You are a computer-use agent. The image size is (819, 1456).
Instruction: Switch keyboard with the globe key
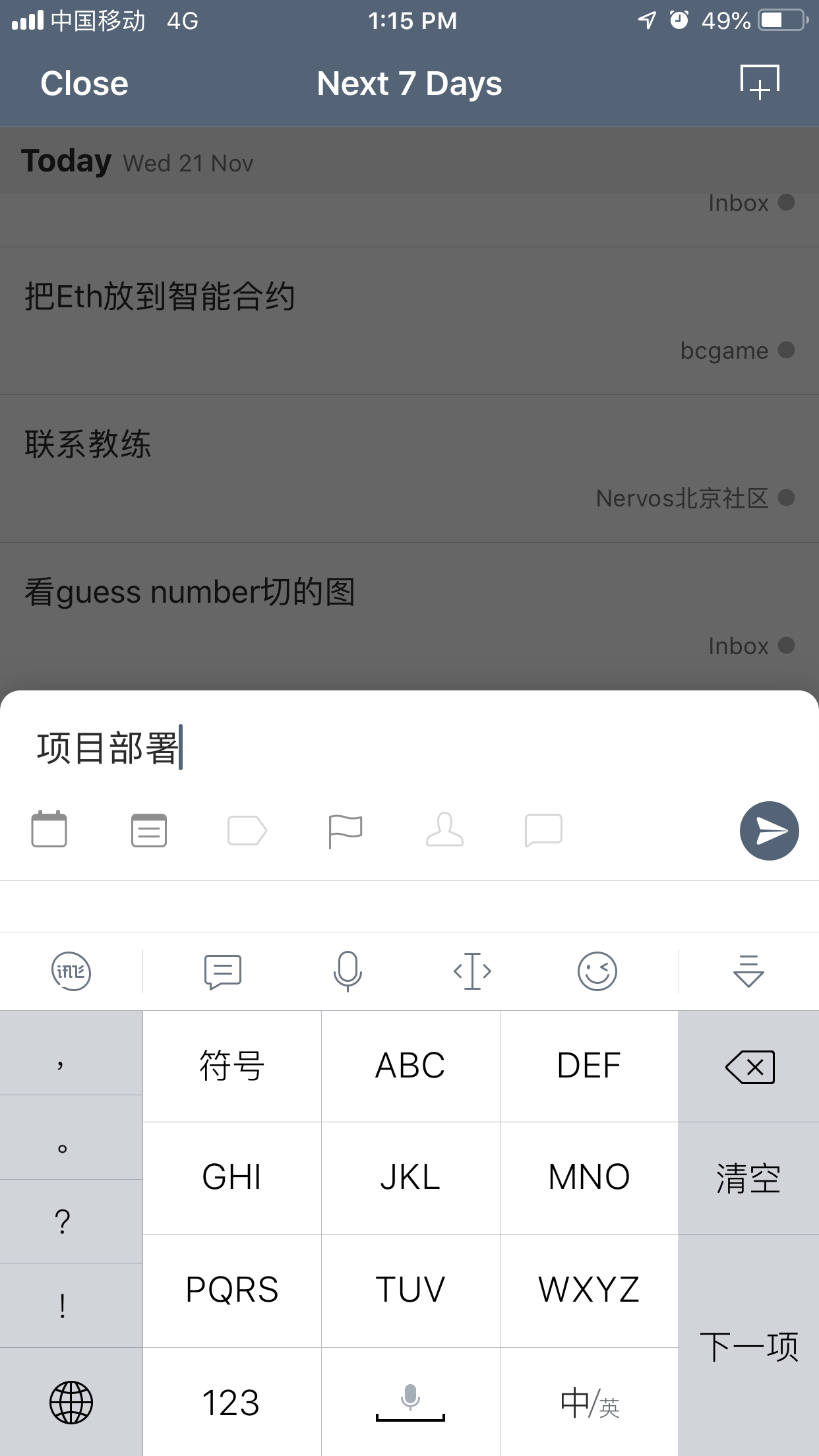[x=71, y=1403]
